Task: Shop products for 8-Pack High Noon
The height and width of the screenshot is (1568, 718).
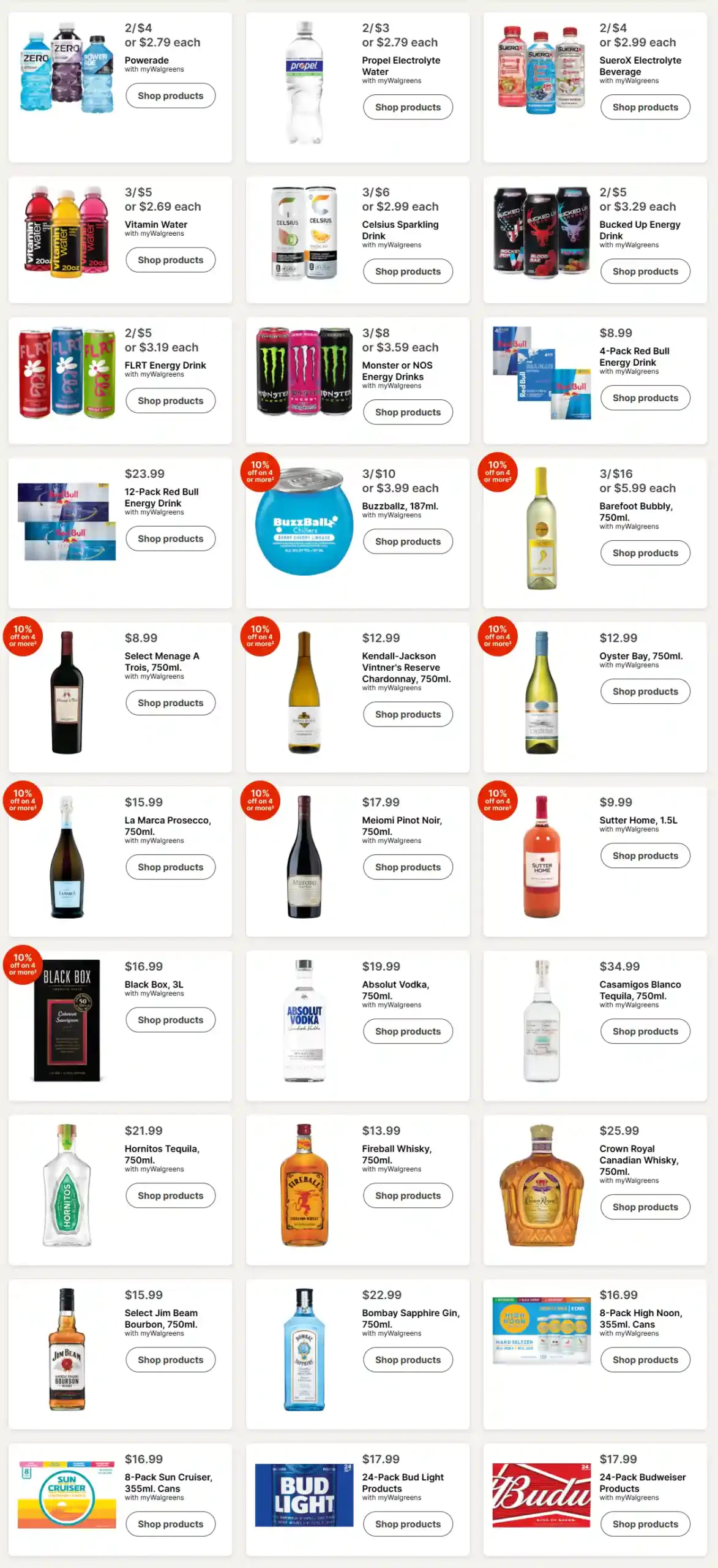Action: [x=645, y=1360]
